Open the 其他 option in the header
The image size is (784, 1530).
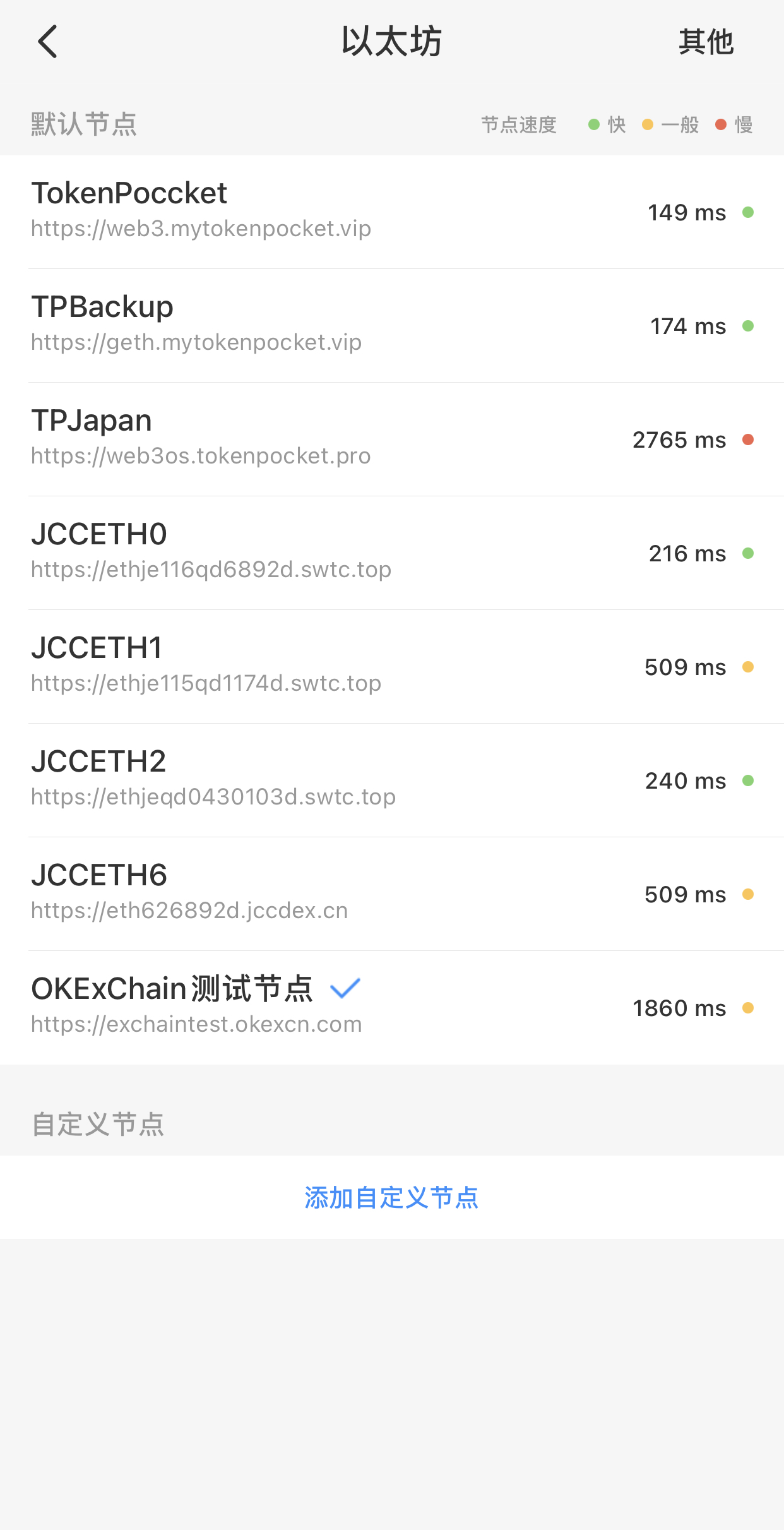pos(705,42)
